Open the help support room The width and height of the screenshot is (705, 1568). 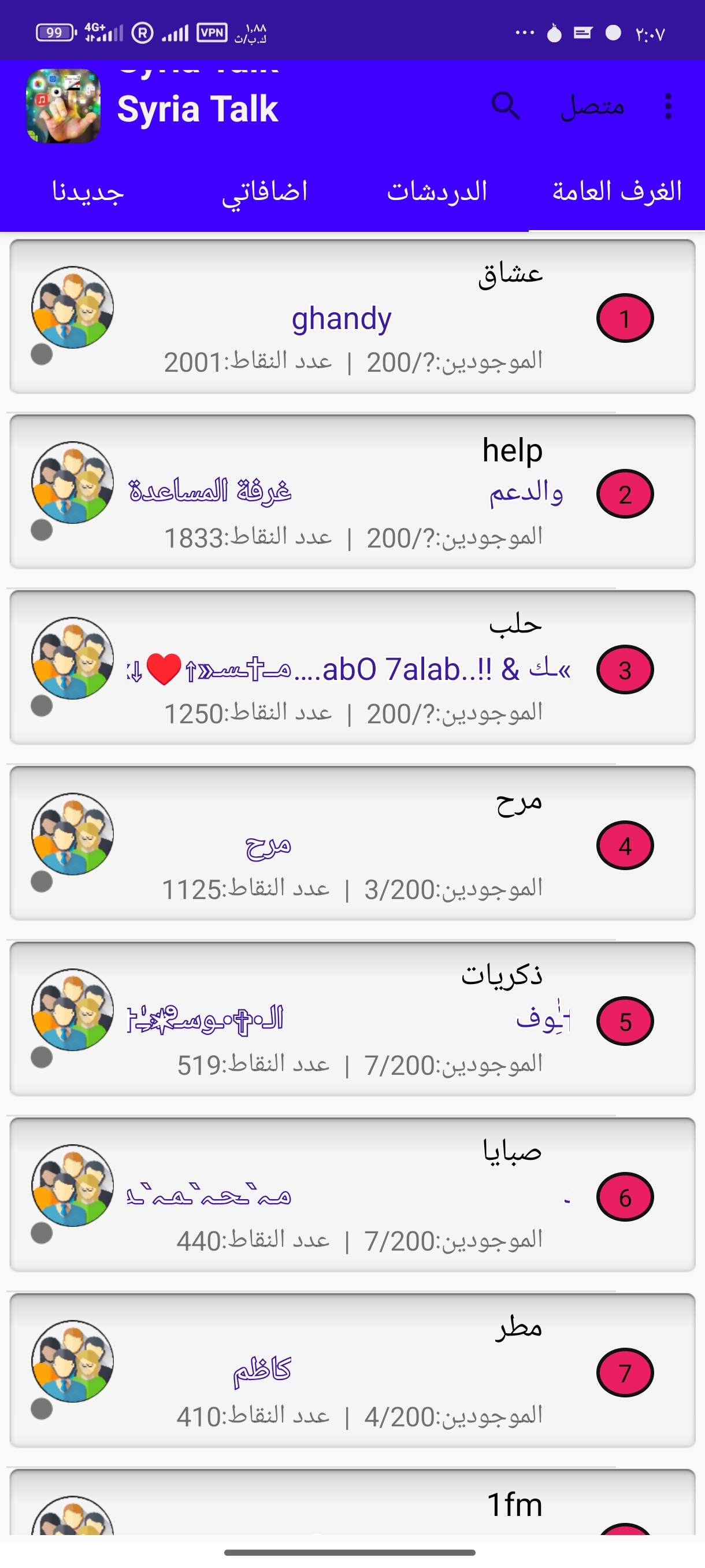(352, 492)
